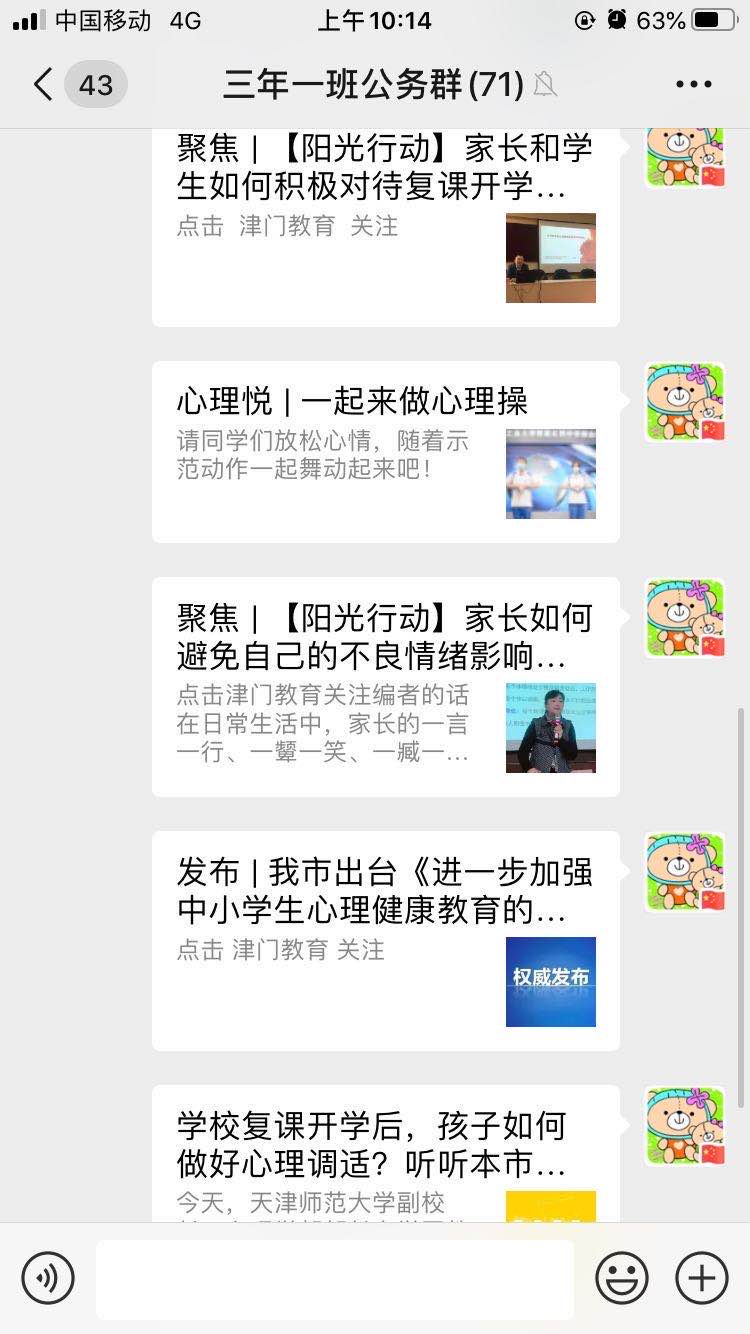Open article 学校复课开学后，孩子如何做好心理调适

[x=385, y=1155]
